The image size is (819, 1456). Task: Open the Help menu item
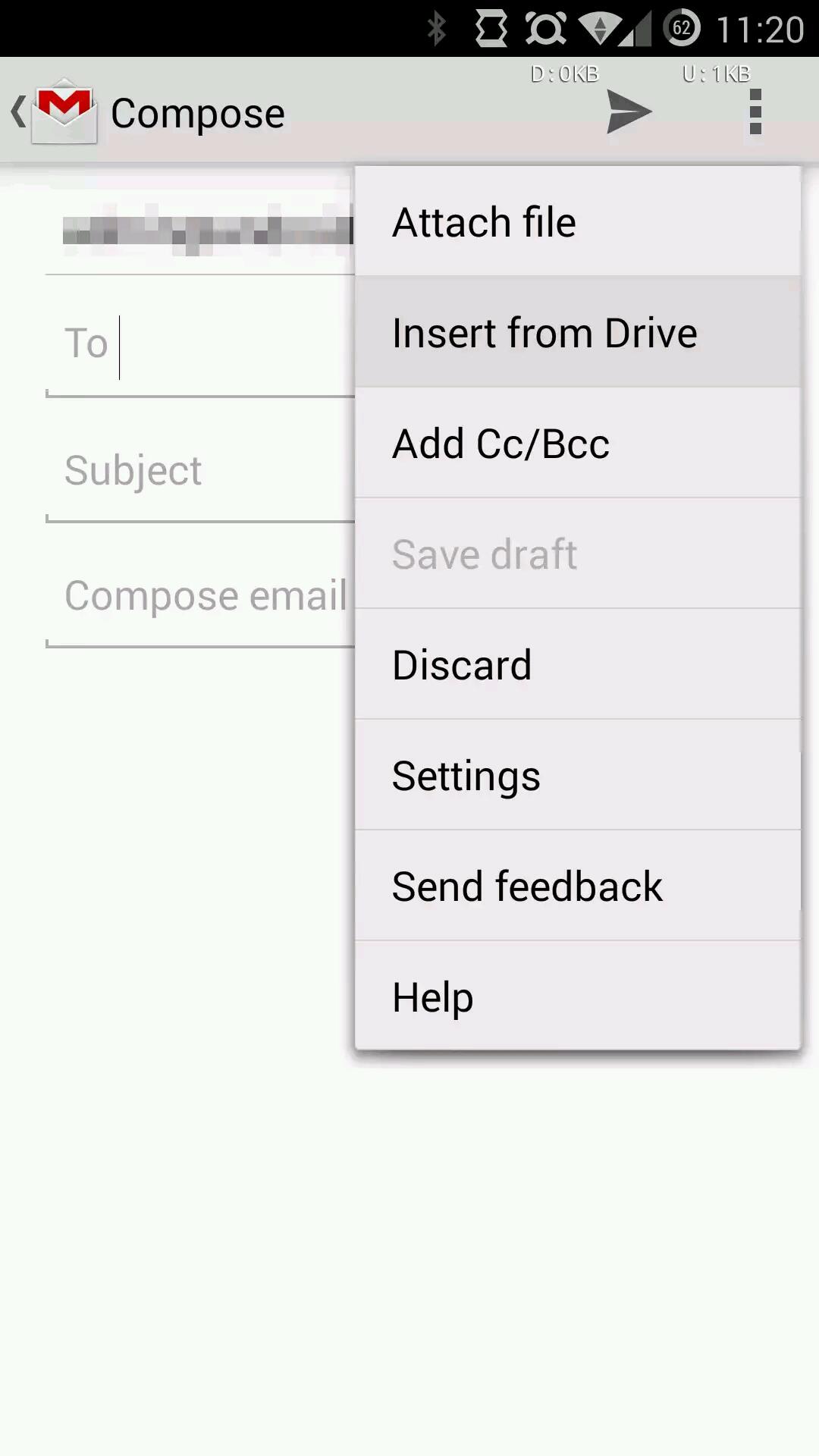tap(578, 996)
